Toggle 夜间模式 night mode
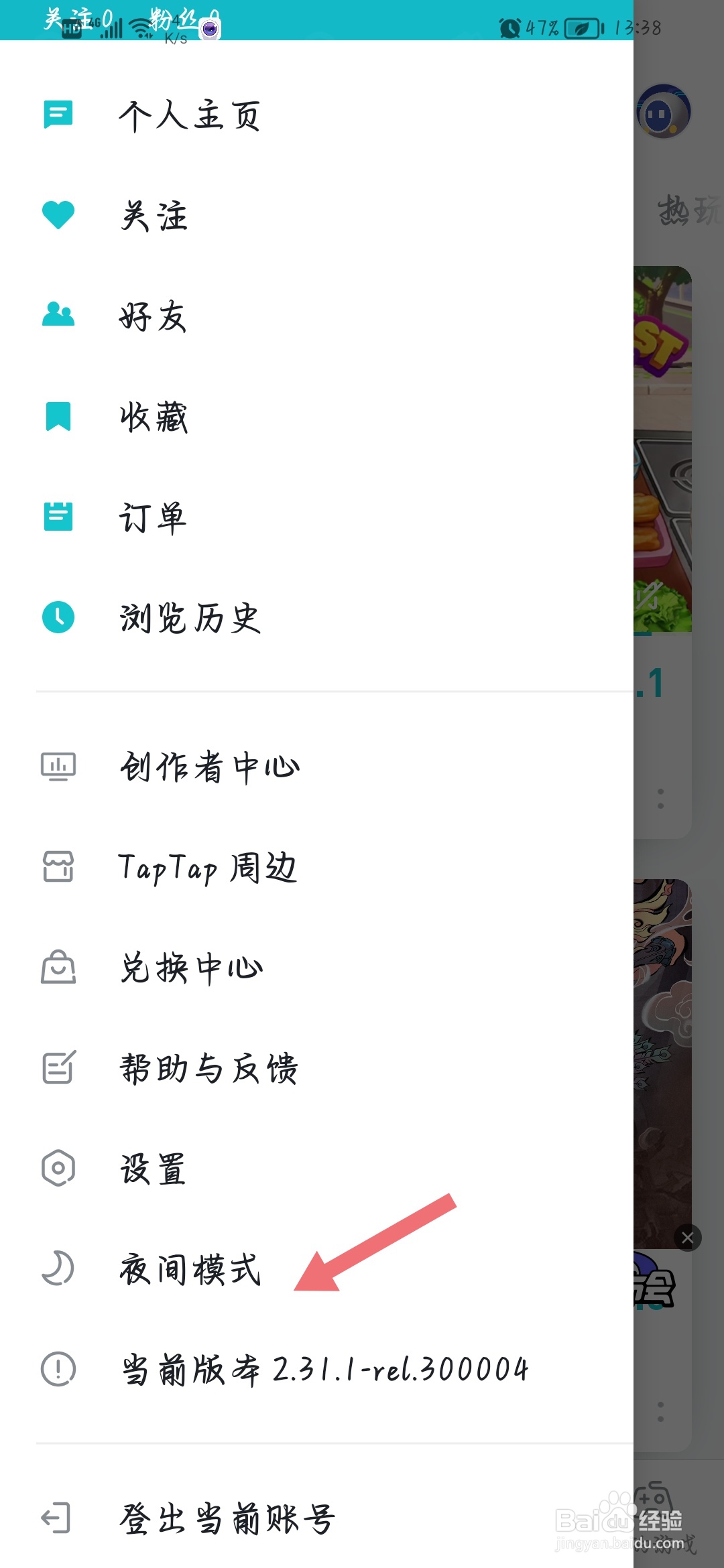Image resolution: width=724 pixels, height=1568 pixels. click(x=190, y=1269)
